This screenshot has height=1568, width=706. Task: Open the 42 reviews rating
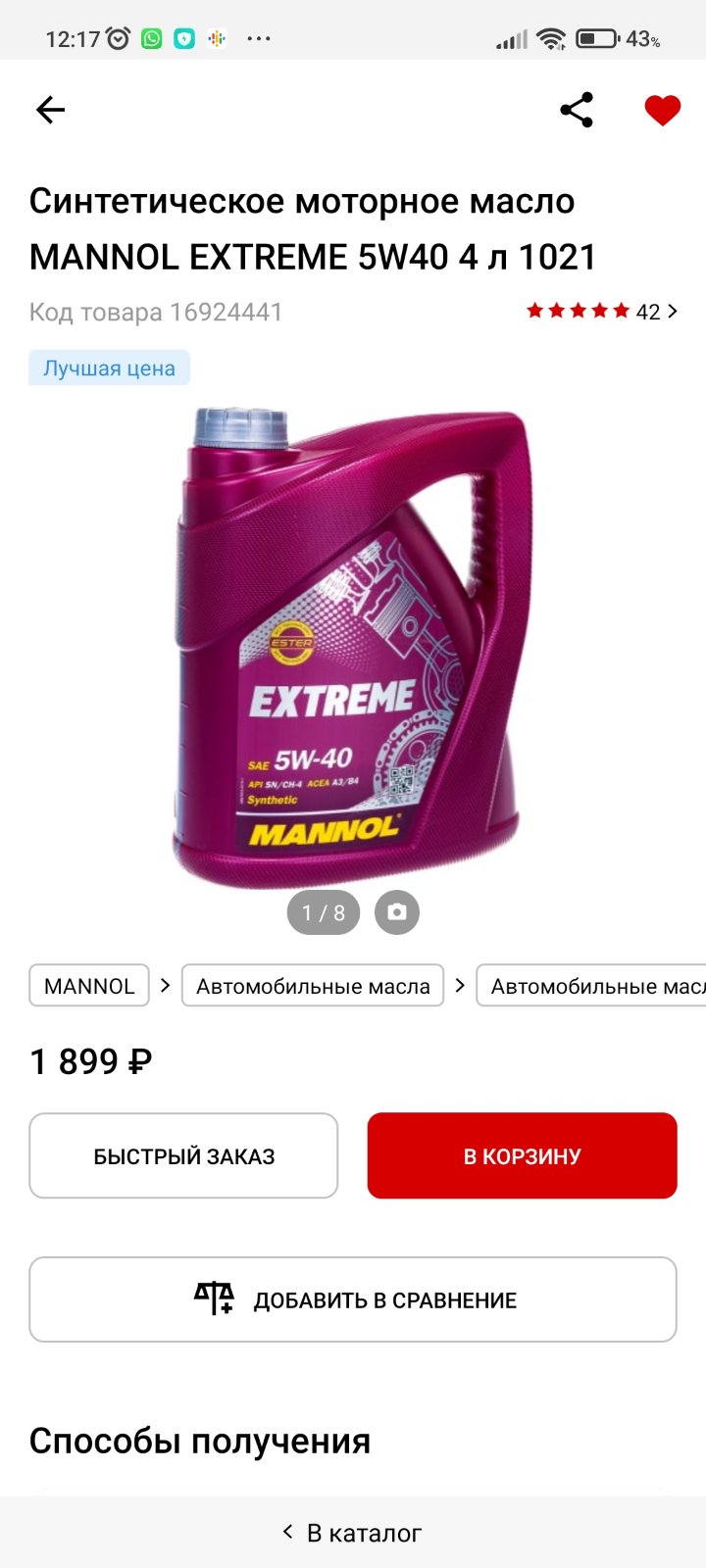(x=602, y=312)
